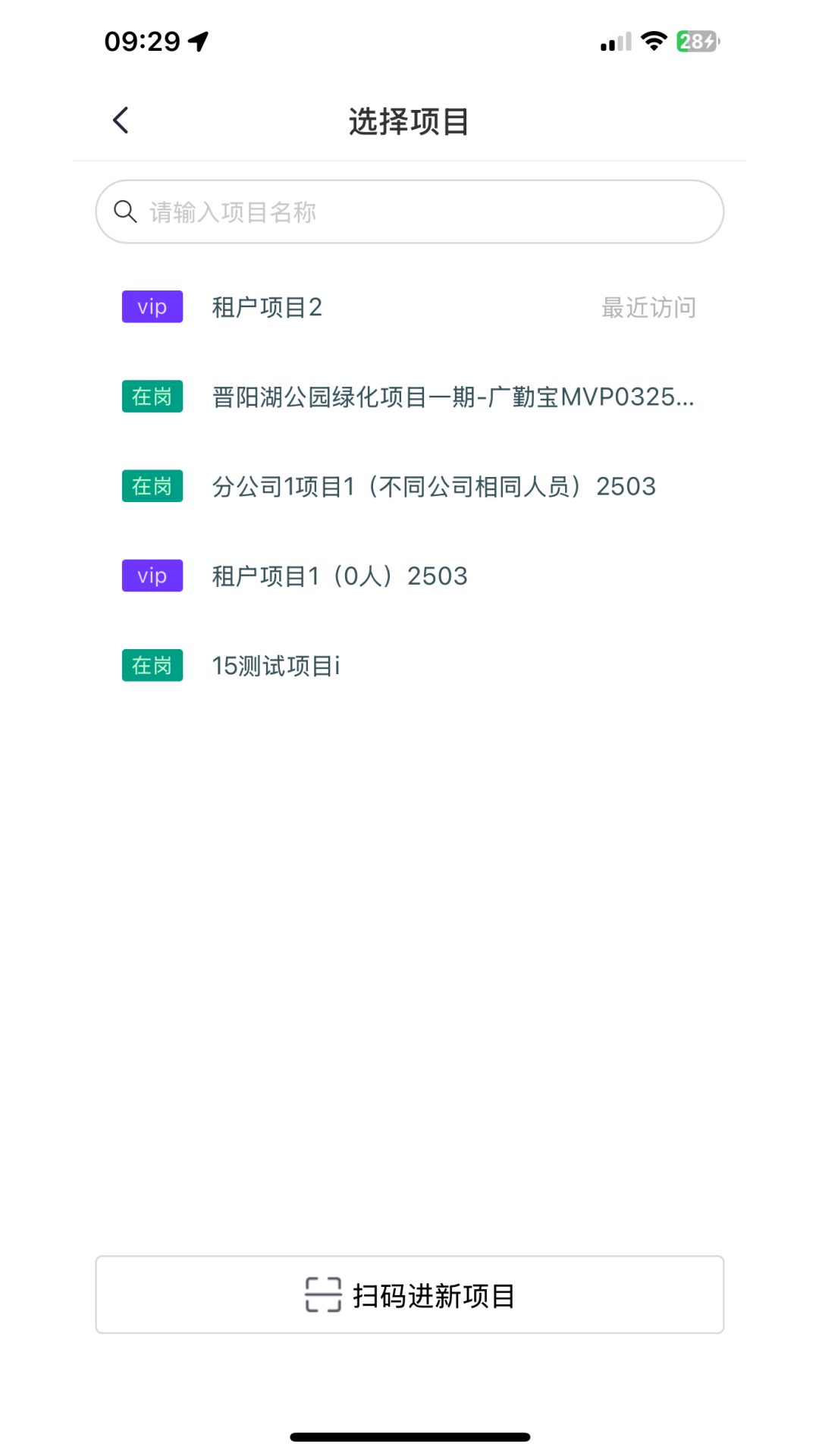Click the QR scan icon in bottom button
Image resolution: width=819 pixels, height=1456 pixels.
point(322,1294)
